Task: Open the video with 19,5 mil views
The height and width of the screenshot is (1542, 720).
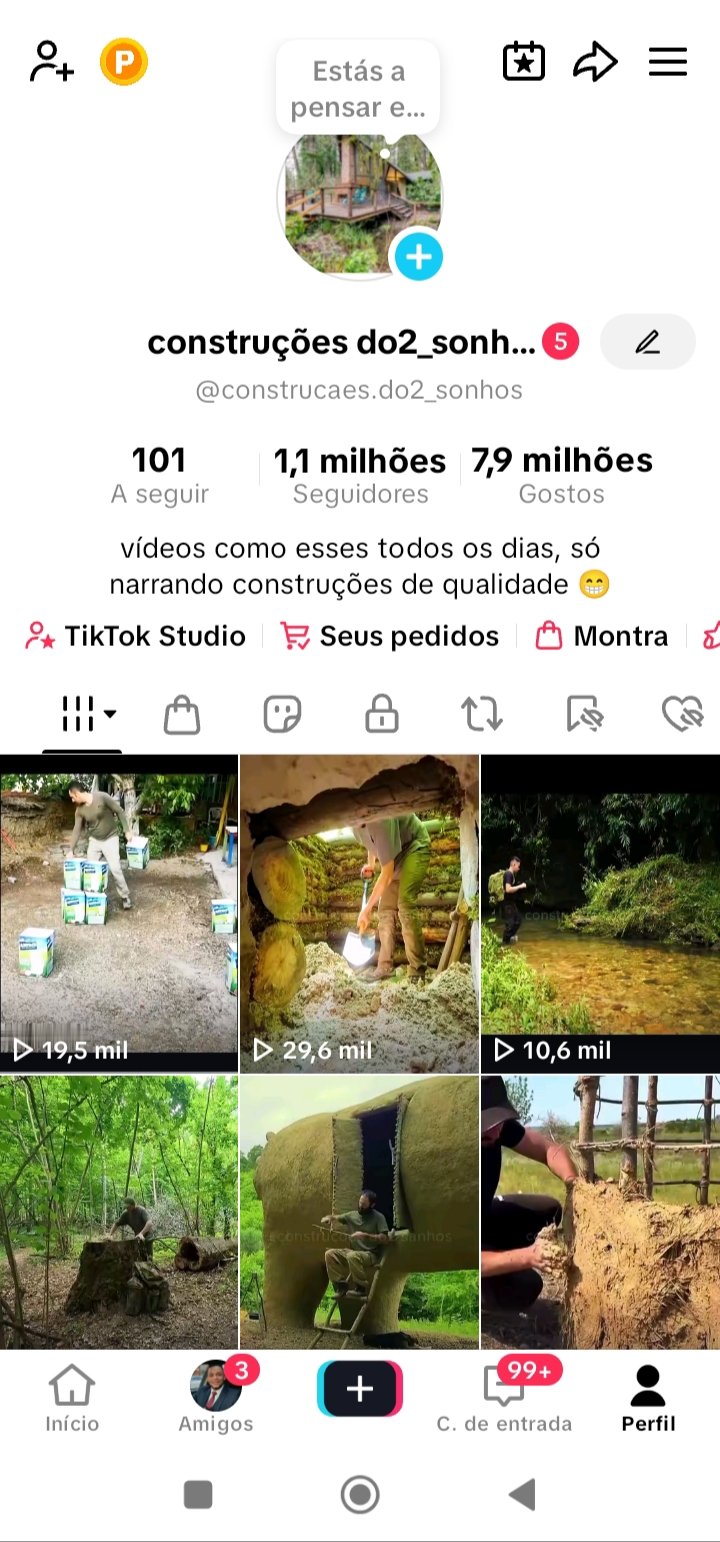Action: [x=119, y=913]
